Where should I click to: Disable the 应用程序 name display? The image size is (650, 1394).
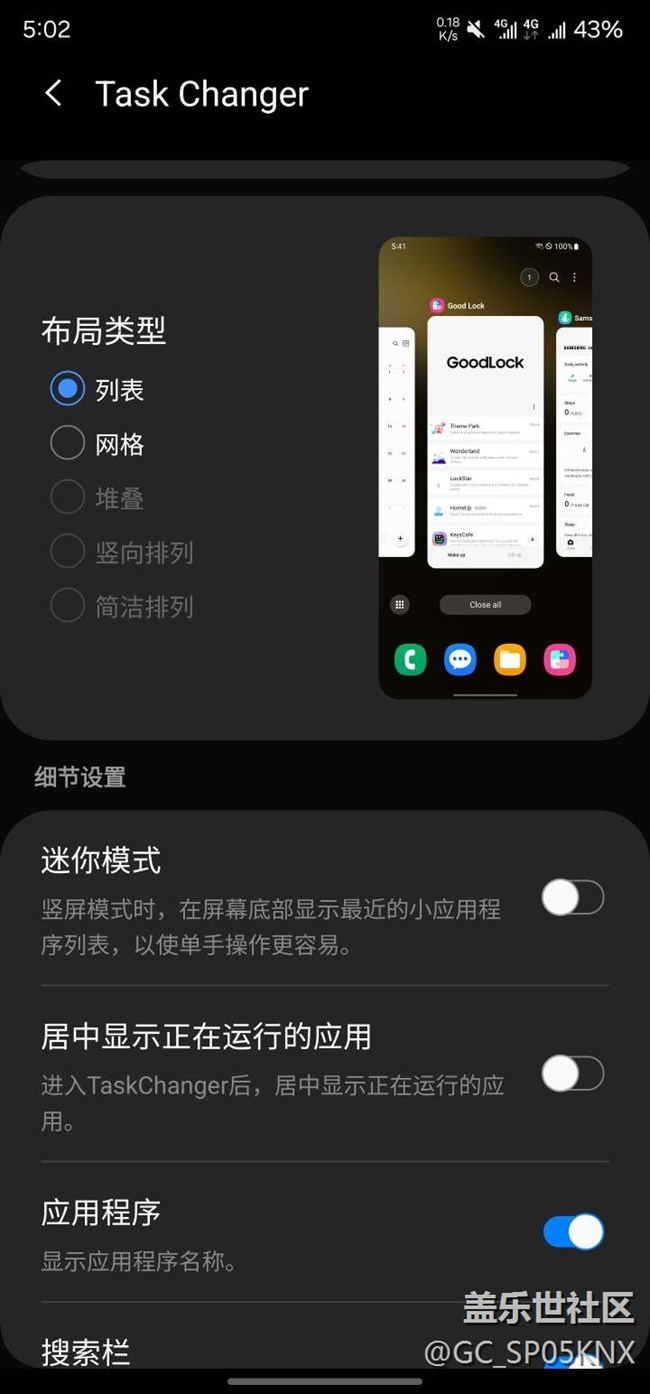(572, 1231)
